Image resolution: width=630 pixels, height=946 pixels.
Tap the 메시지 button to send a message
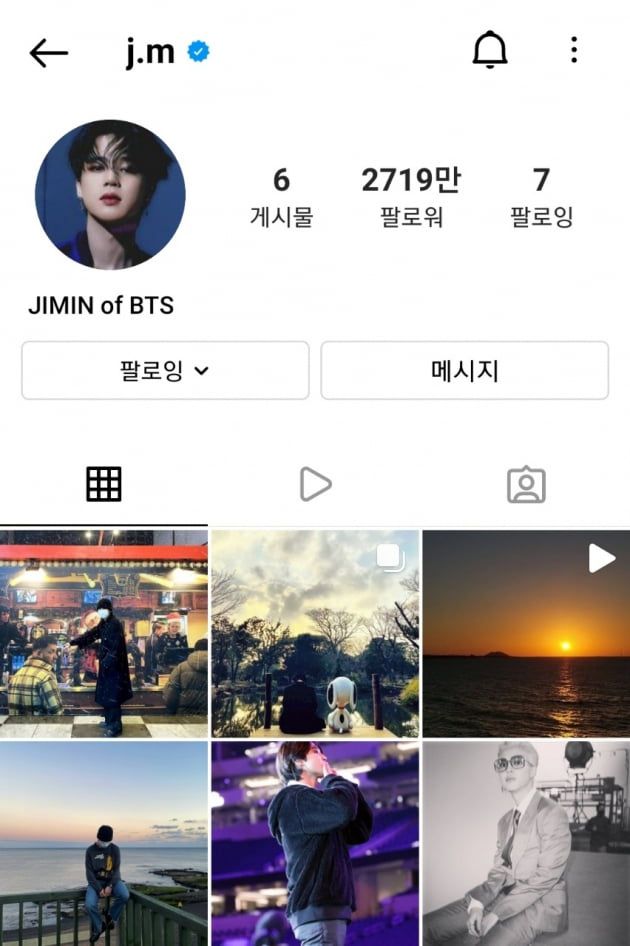click(464, 371)
